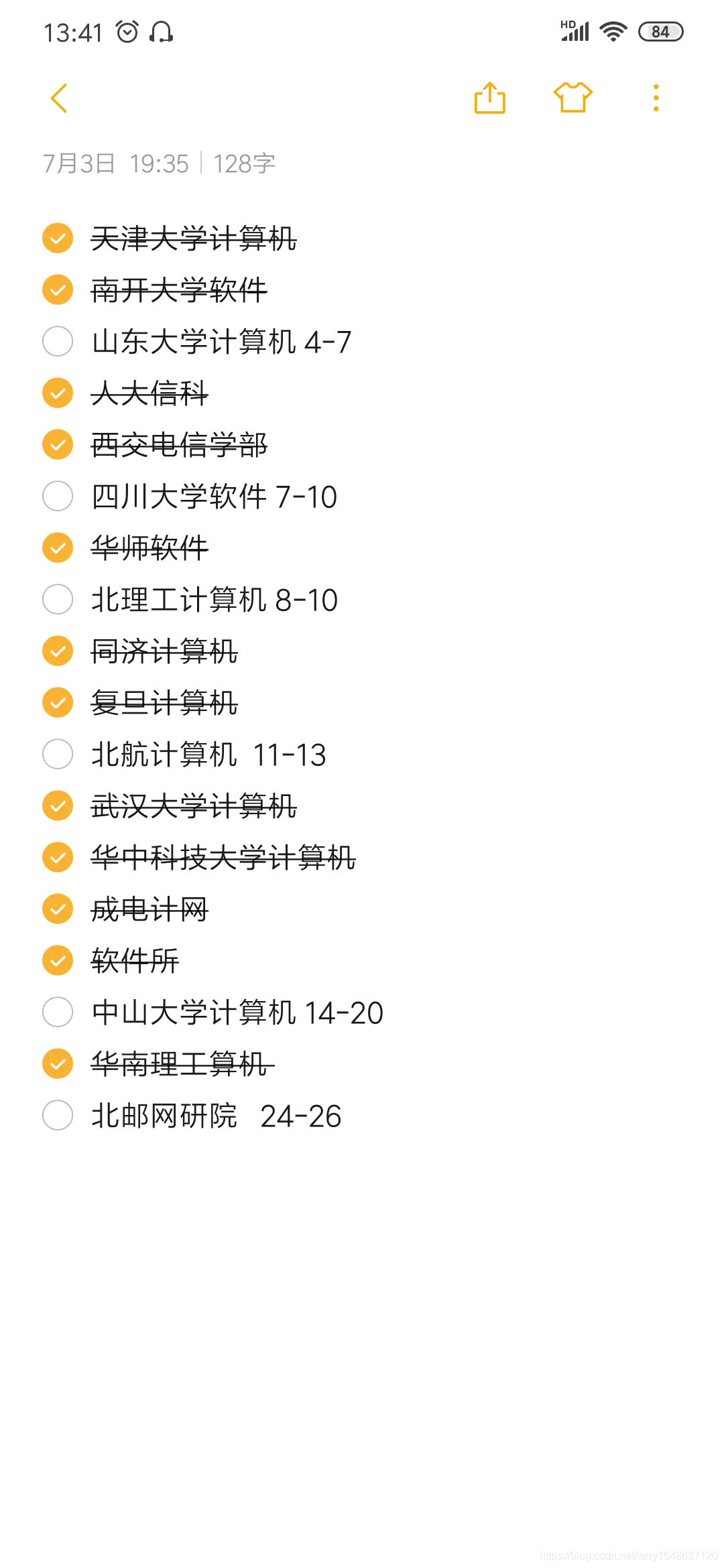Go back from this note
Screen dimensions: 724x1568
59,99
